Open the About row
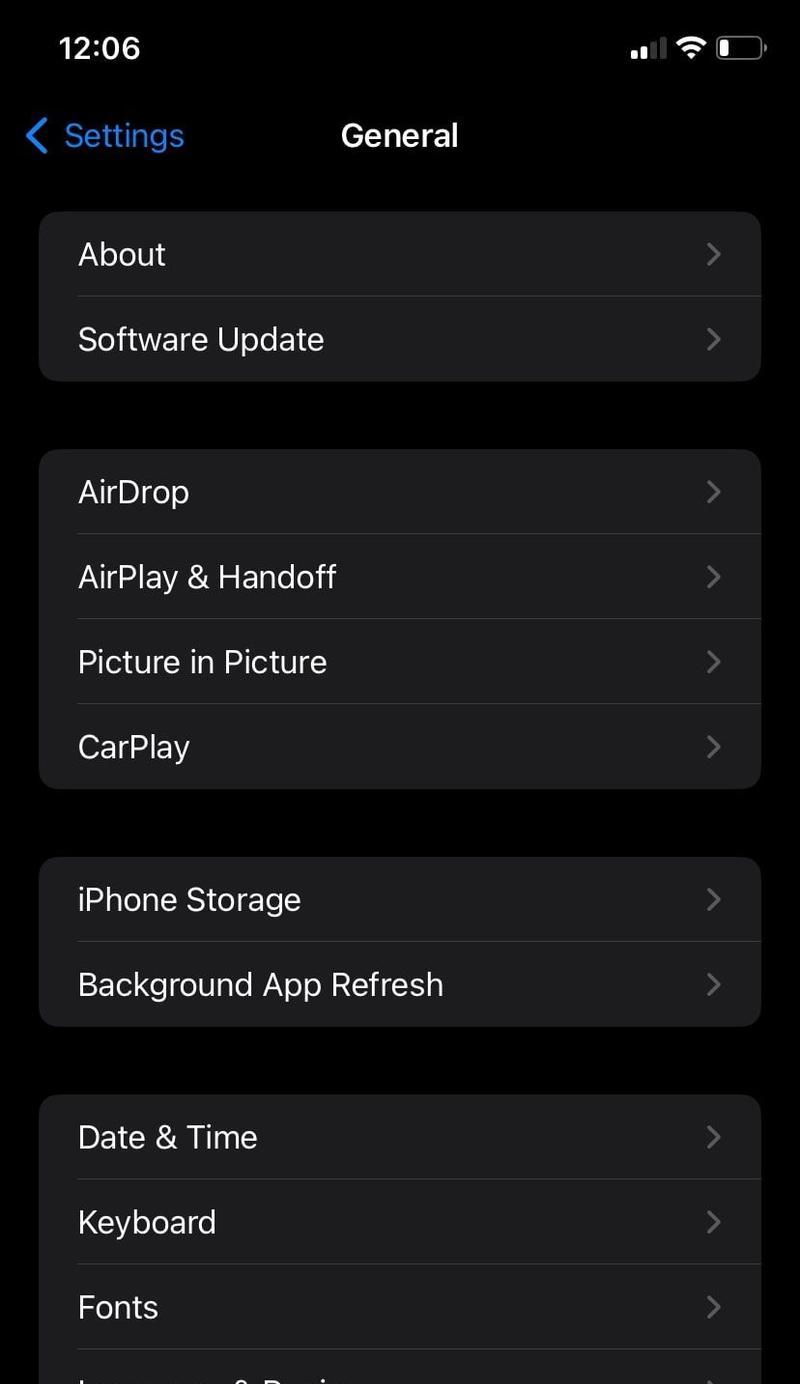800x1384 pixels. pos(400,254)
